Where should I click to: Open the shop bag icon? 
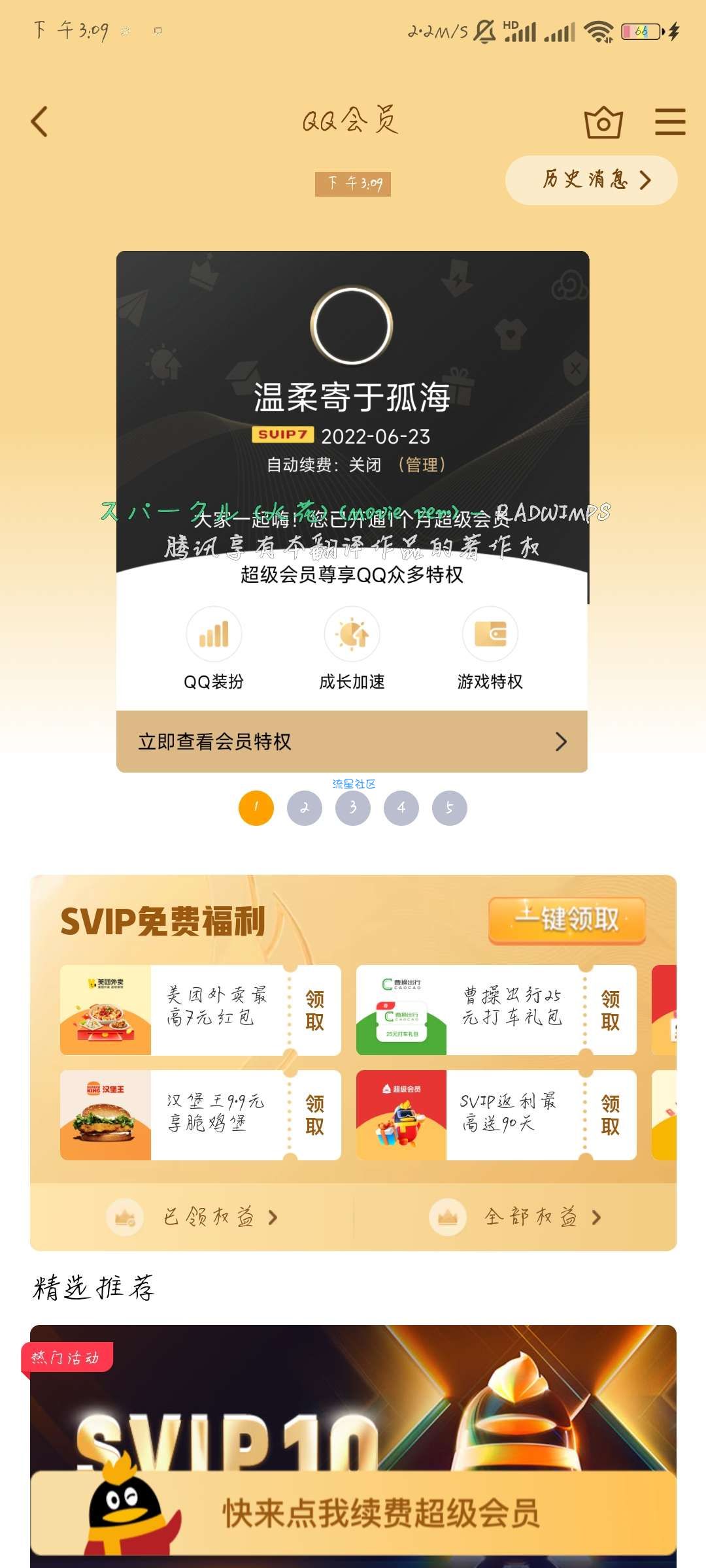click(x=603, y=122)
